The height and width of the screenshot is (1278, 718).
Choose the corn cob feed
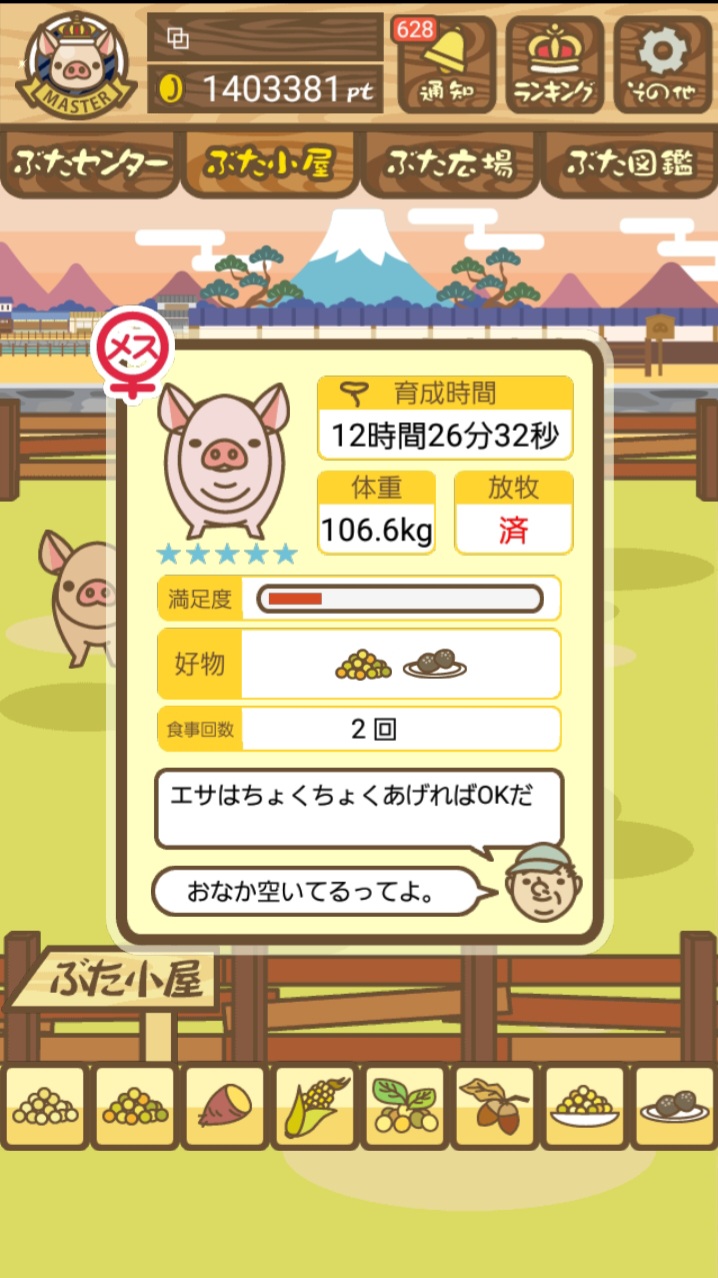pyautogui.click(x=316, y=1106)
